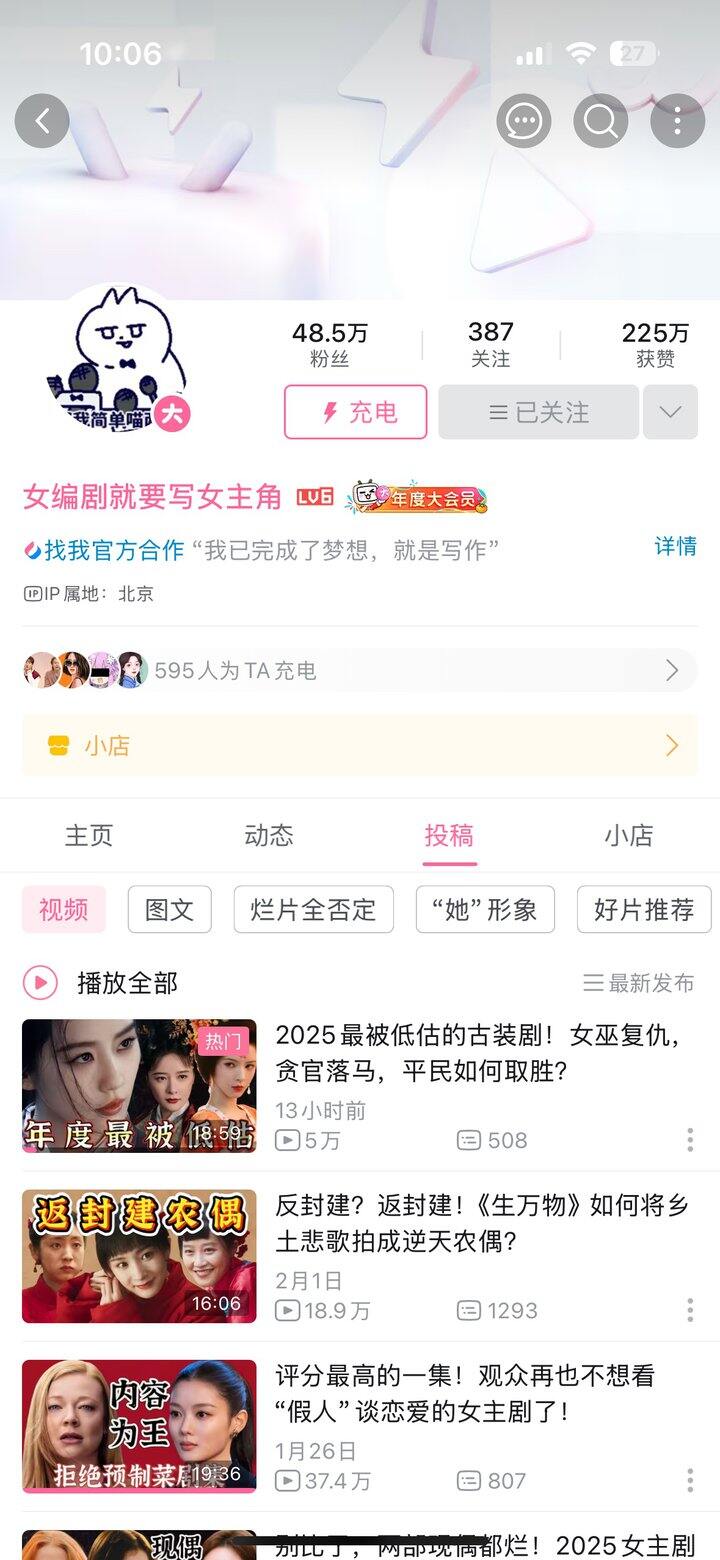Open the 小店 shop banner
The width and height of the screenshot is (720, 1560).
click(x=360, y=746)
